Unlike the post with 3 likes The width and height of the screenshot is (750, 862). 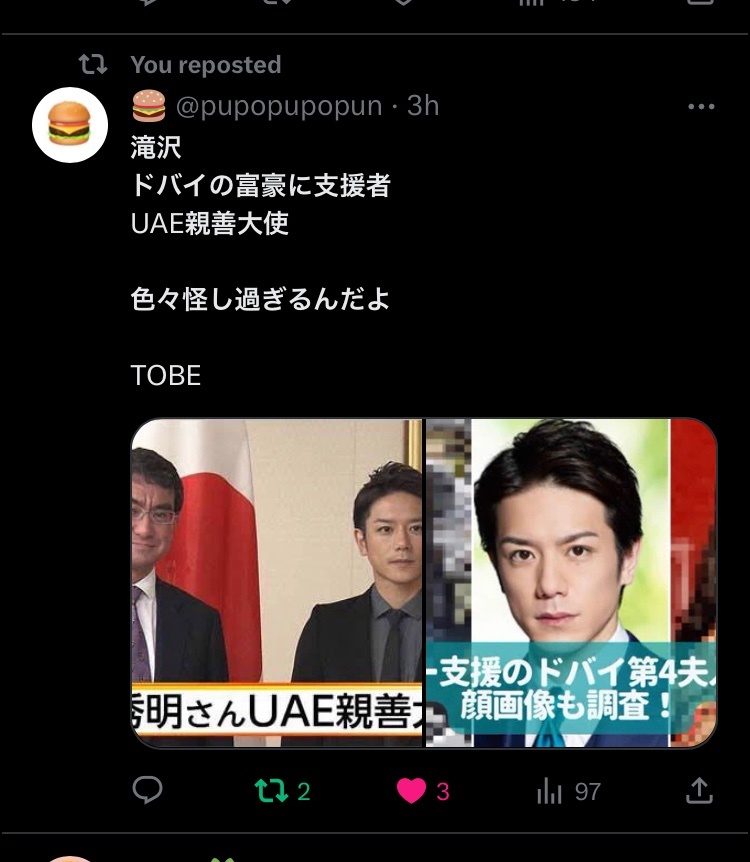411,791
